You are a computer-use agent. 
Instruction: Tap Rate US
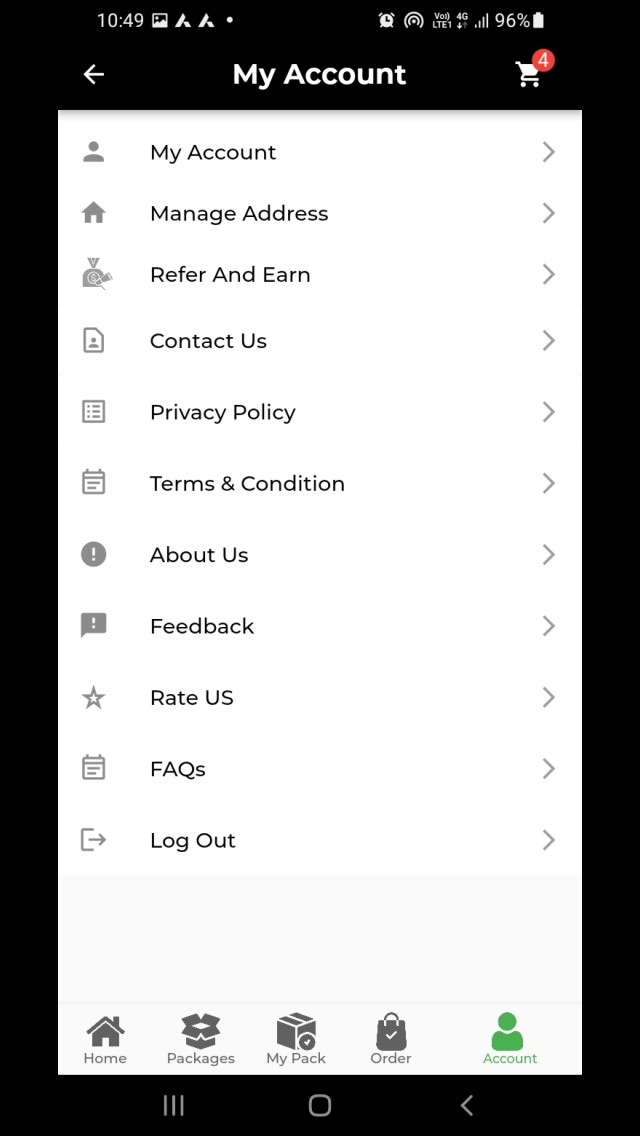(x=319, y=698)
